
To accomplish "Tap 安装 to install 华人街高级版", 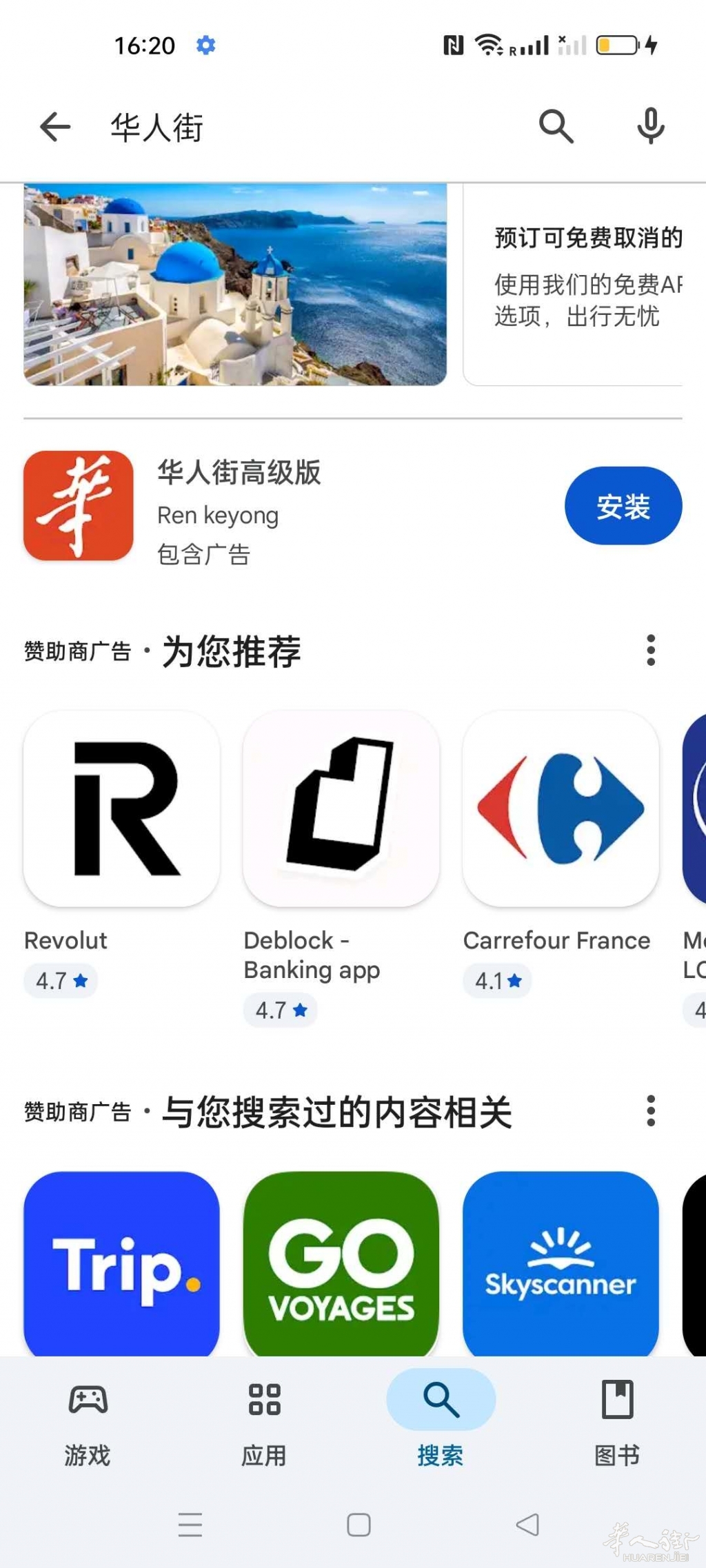I will pos(622,505).
